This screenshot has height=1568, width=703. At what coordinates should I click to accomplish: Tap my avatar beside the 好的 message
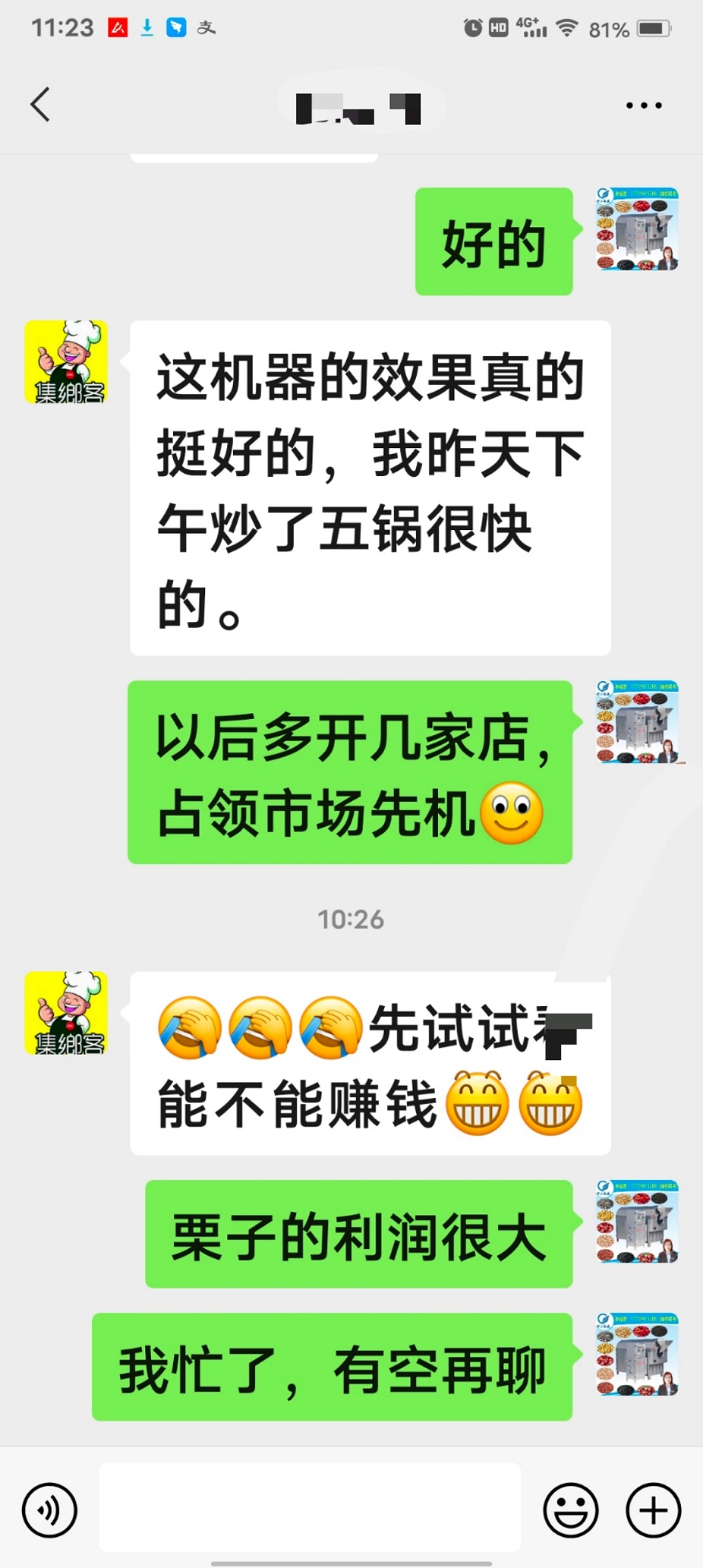pos(637,229)
